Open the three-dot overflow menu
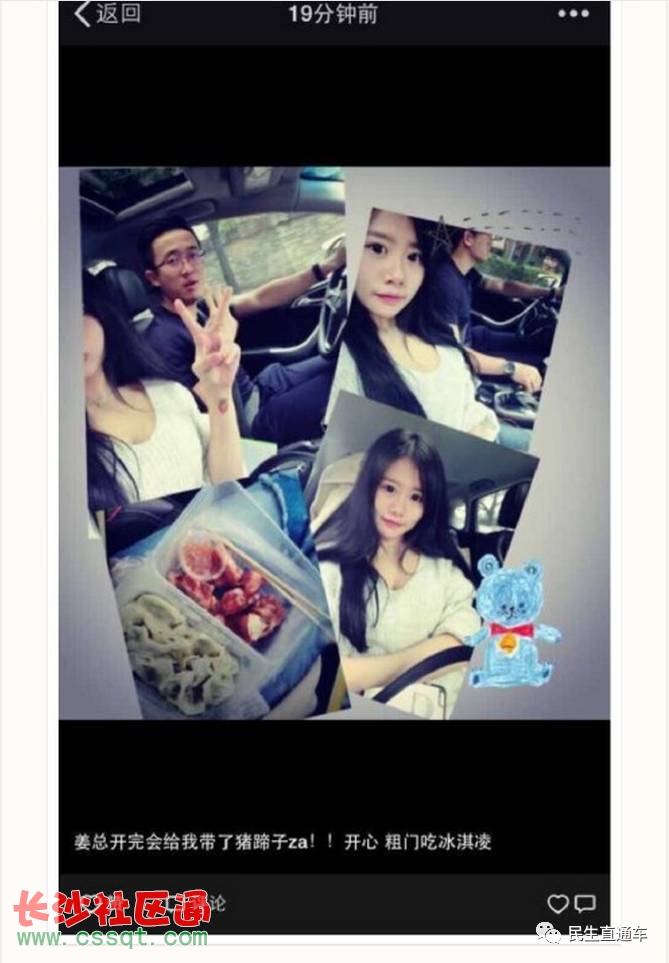The height and width of the screenshot is (963, 669). 573,14
